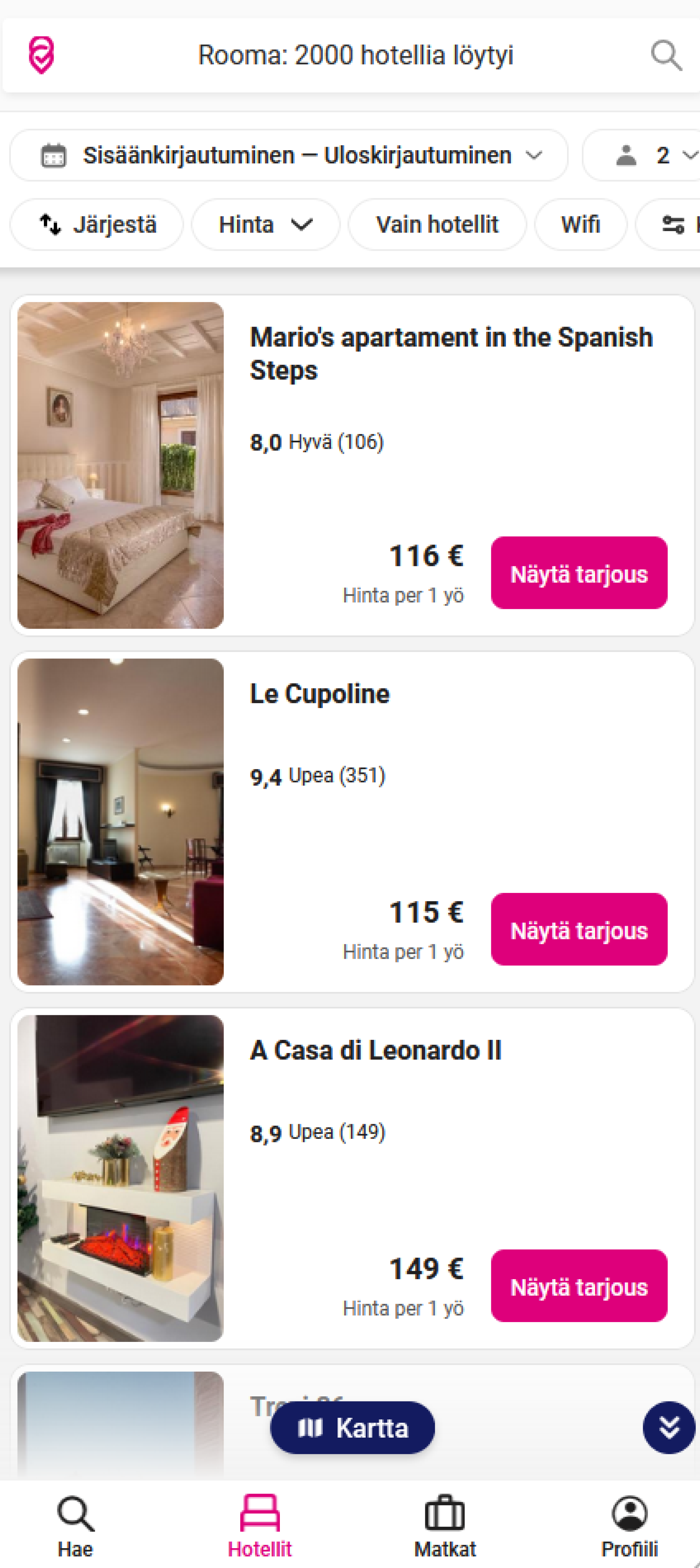The image size is (700, 1568).
Task: Show offer for Mario's apartament in the Spanish Steps
Action: (578, 573)
